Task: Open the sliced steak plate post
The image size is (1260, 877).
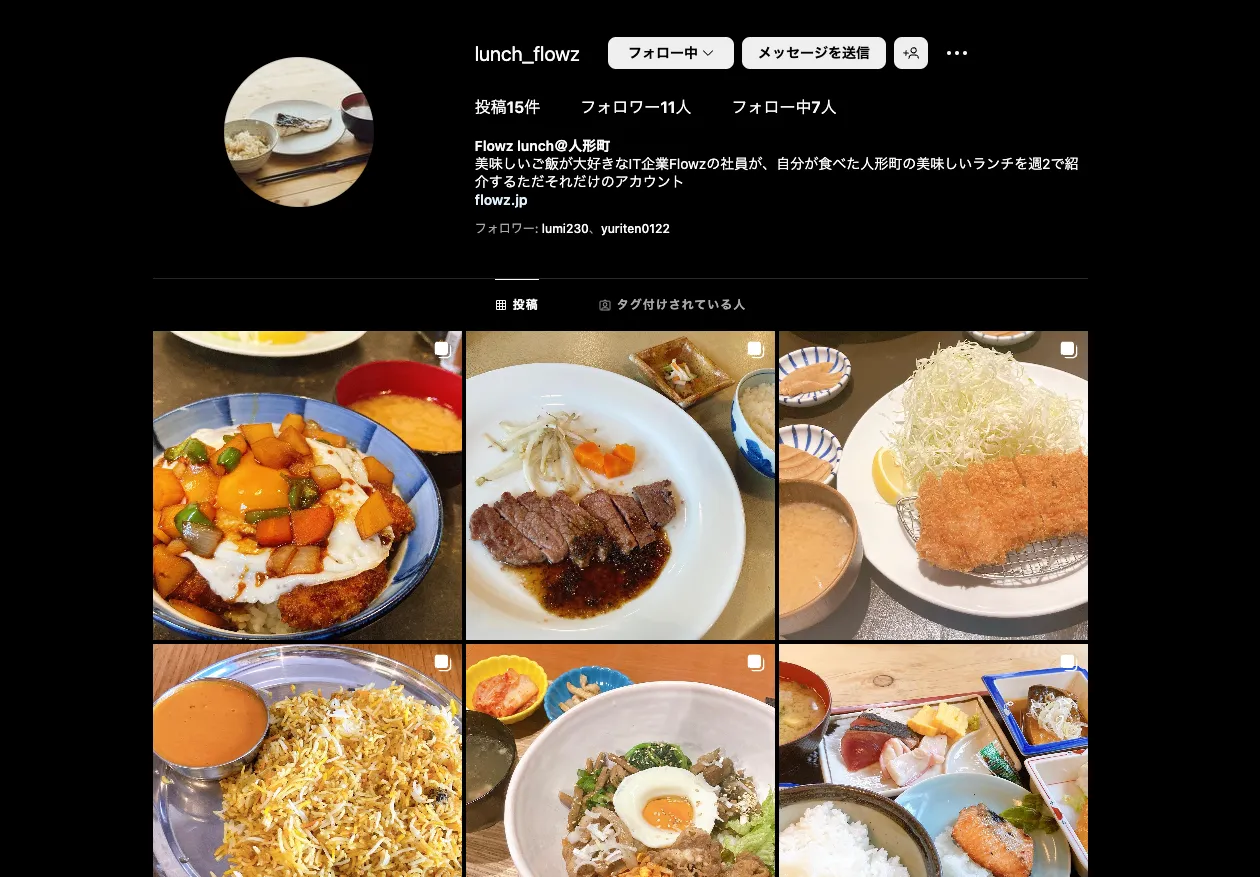Action: pyautogui.click(x=620, y=485)
